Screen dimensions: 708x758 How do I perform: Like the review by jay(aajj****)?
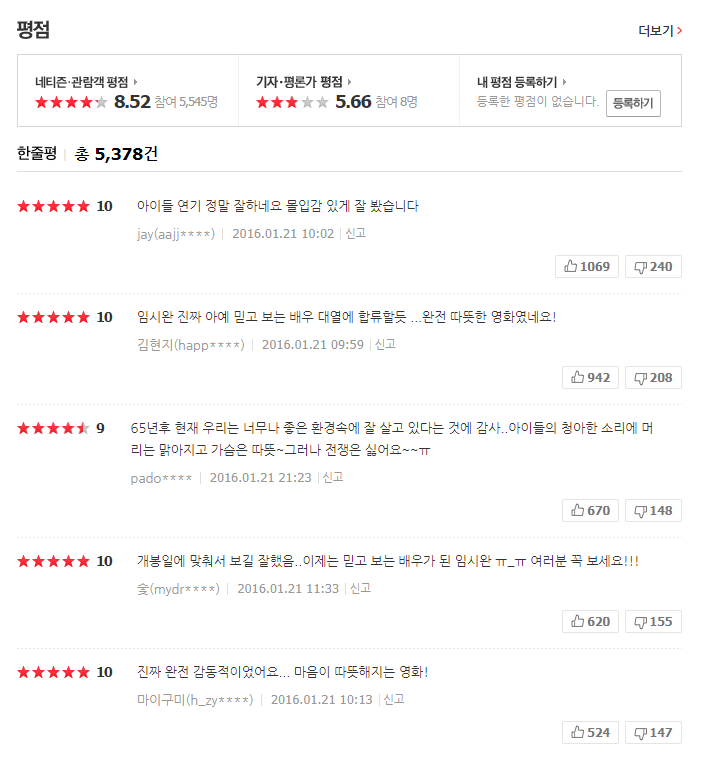587,267
